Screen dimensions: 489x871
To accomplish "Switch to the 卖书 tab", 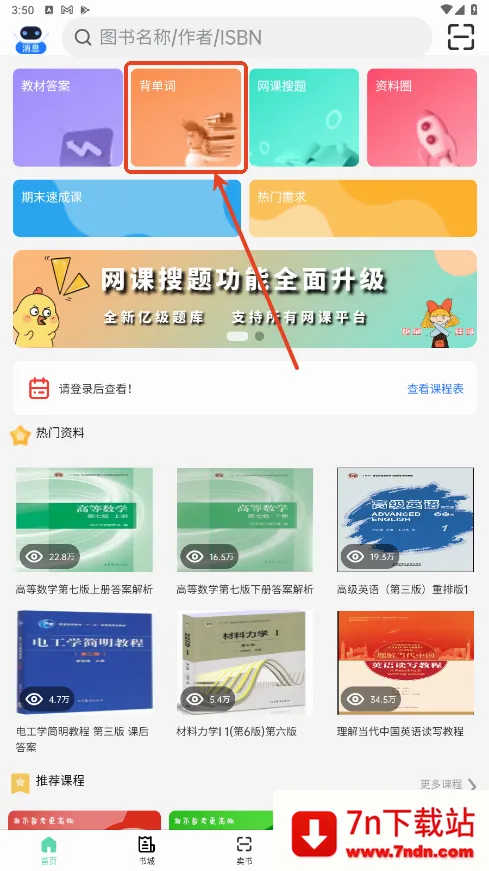I will tap(244, 850).
